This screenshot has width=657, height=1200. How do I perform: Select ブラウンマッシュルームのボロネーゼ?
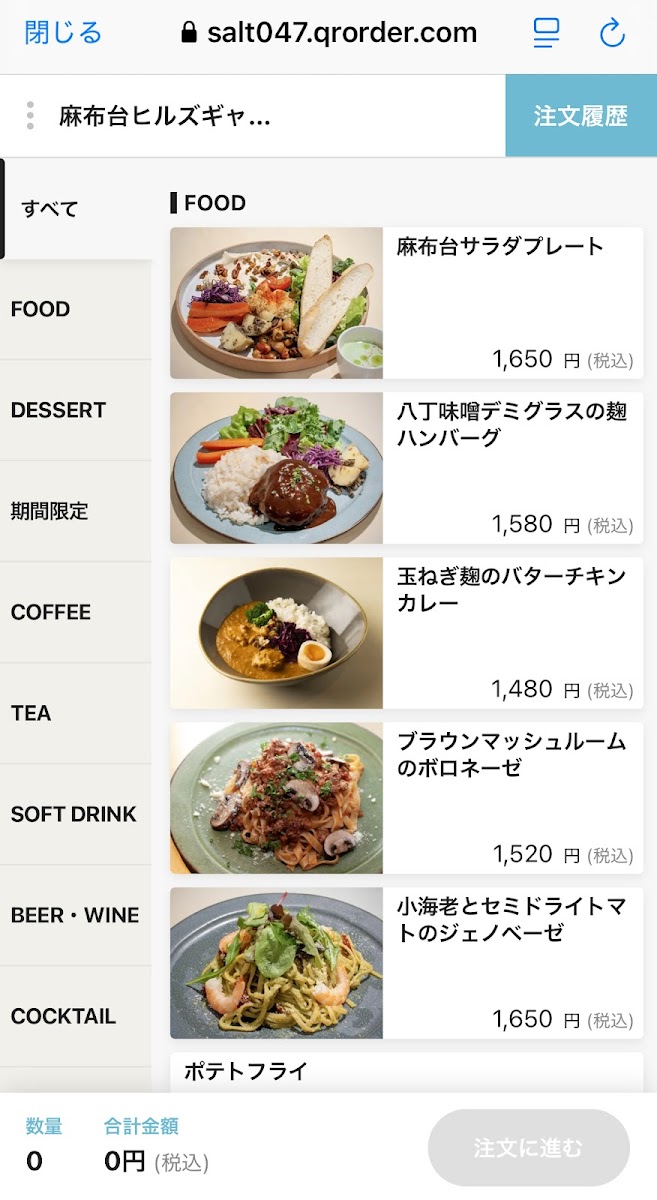coord(406,798)
